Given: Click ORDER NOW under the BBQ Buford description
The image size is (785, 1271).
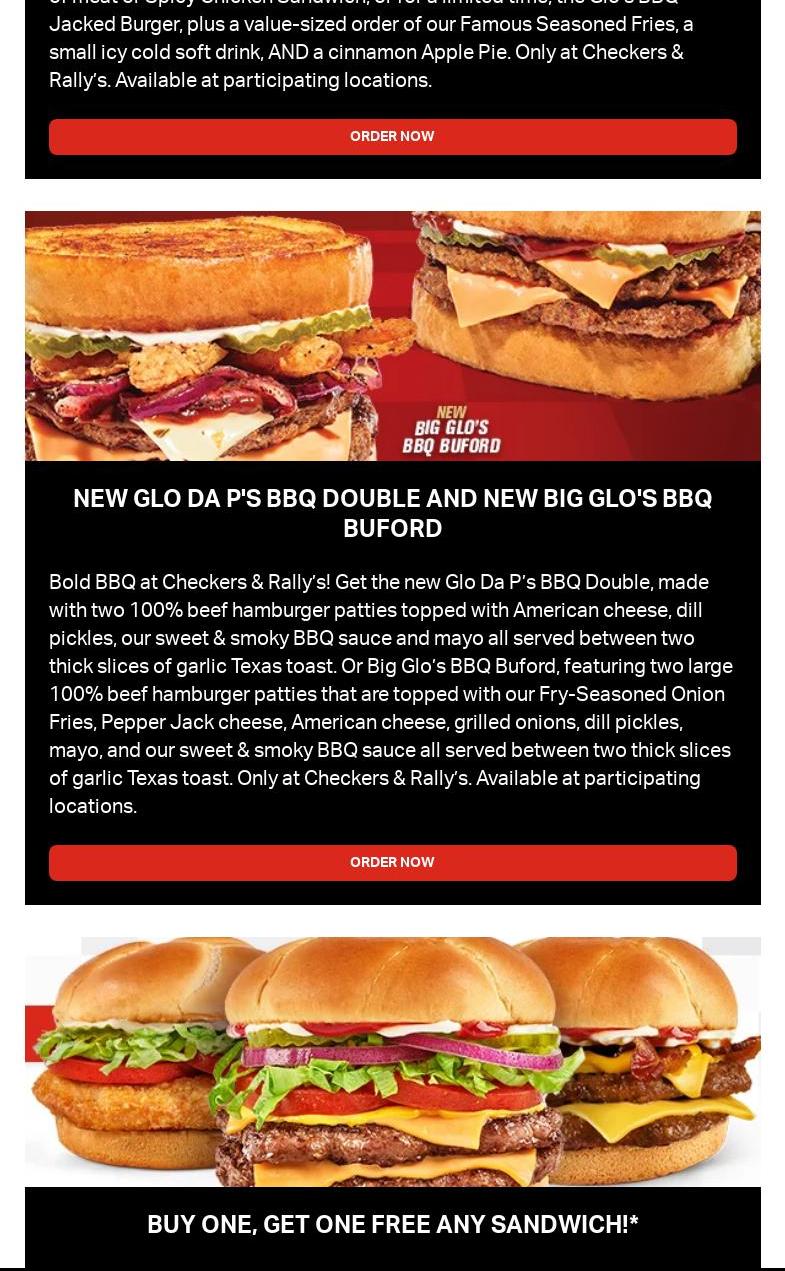Looking at the screenshot, I should click(392, 862).
